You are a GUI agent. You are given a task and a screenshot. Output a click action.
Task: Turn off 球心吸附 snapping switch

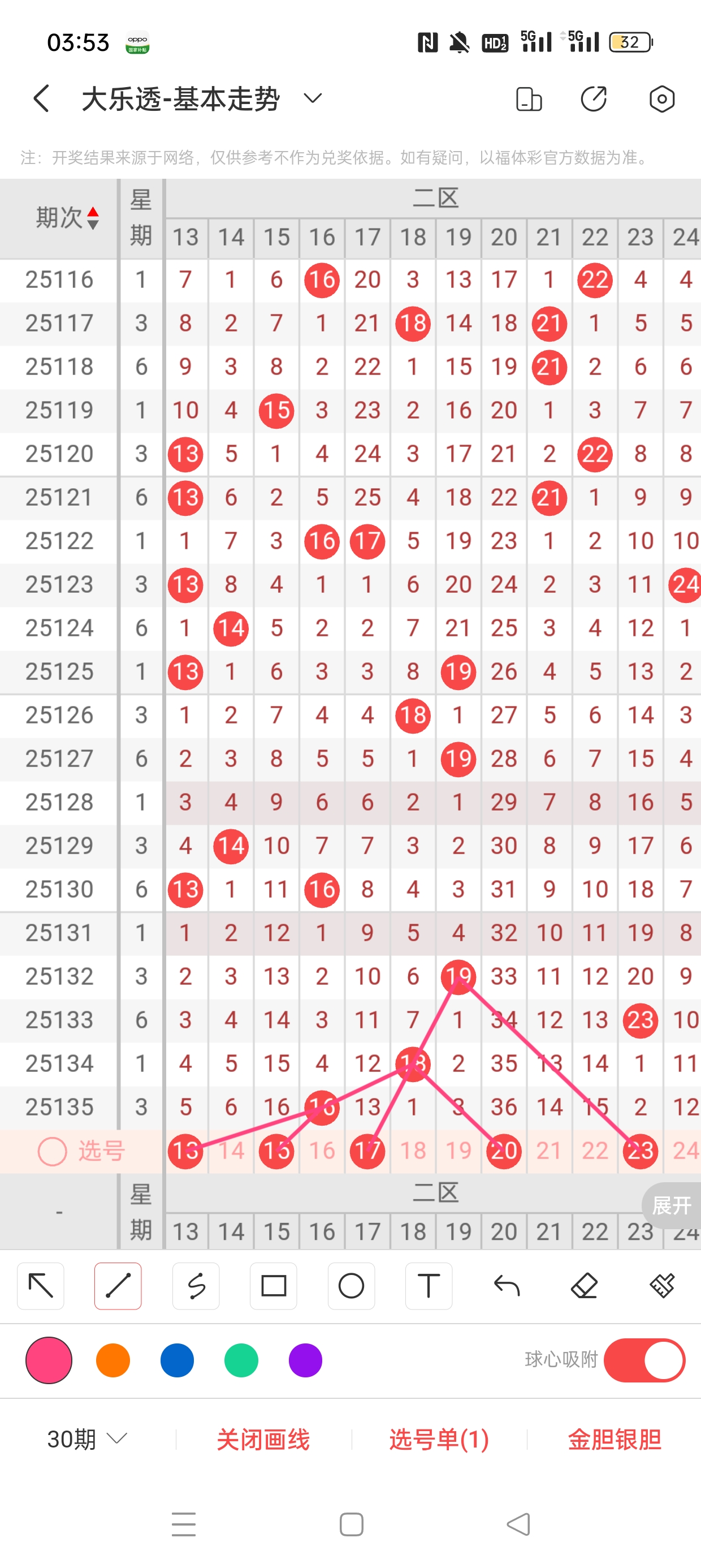(x=644, y=1360)
